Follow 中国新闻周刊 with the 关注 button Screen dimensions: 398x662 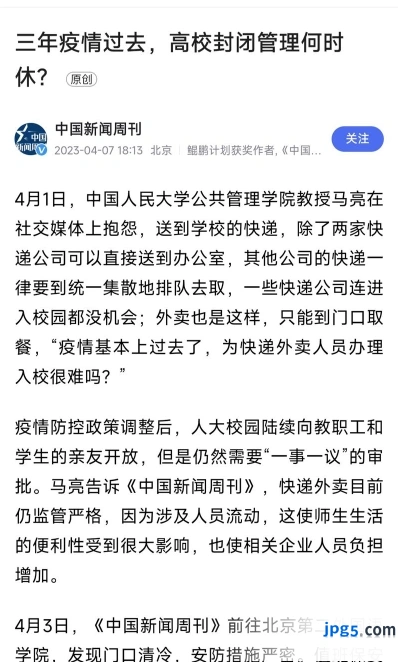click(x=357, y=139)
